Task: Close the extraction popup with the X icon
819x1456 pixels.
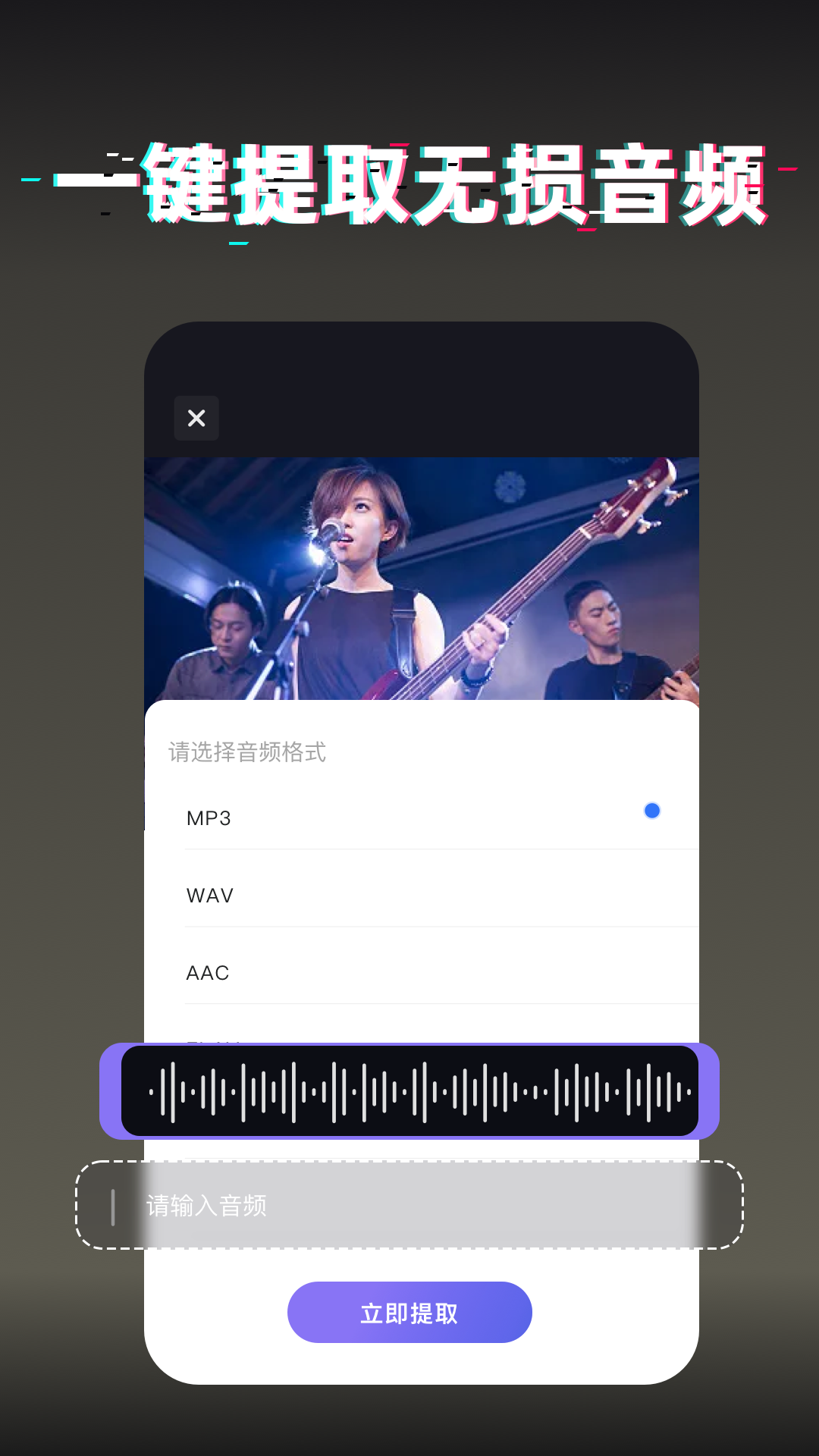Action: (196, 418)
